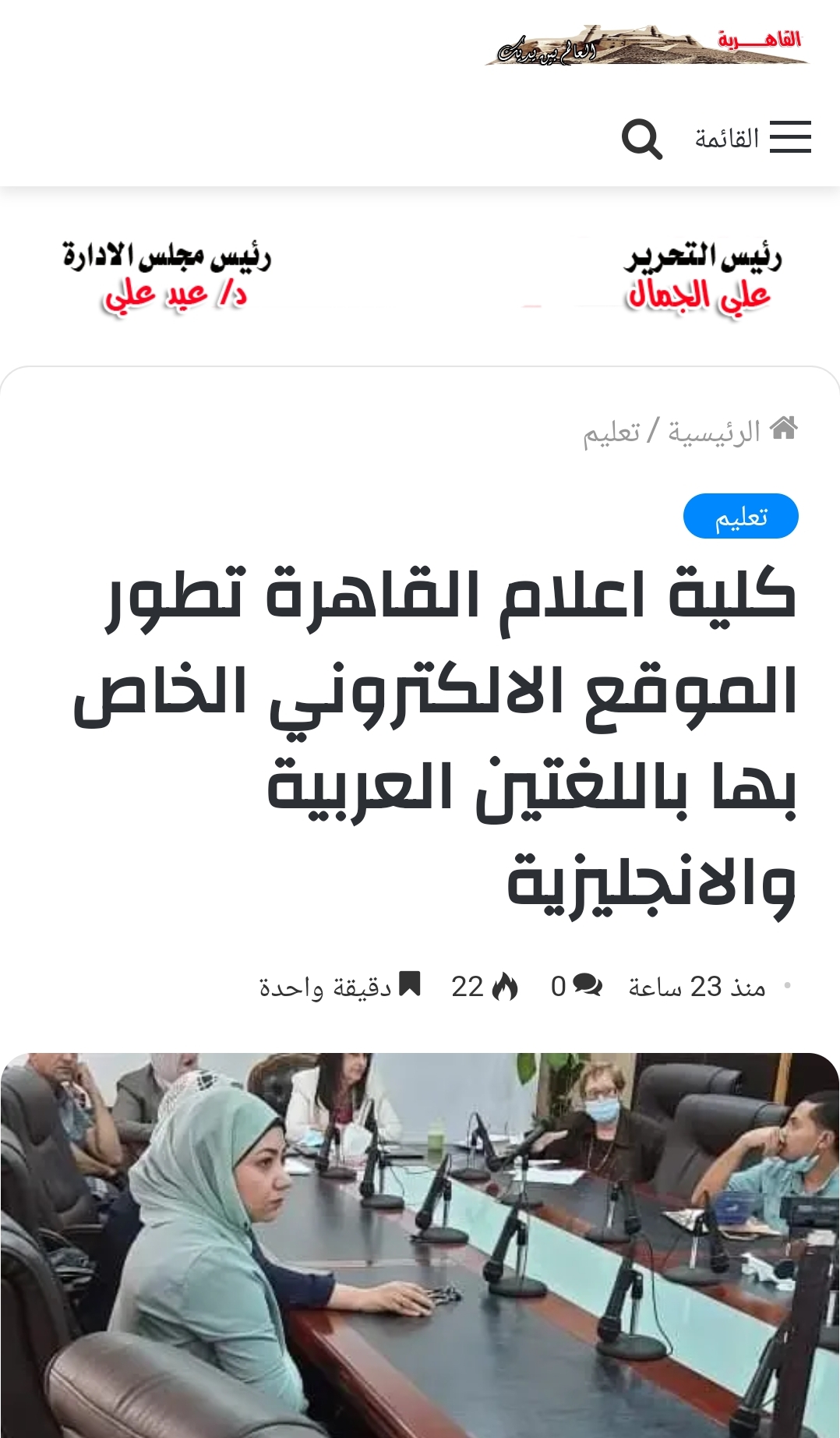The height and width of the screenshot is (1438, 840).
Task: Go to الرئيسية home breadcrumb link
Action: coord(713,431)
